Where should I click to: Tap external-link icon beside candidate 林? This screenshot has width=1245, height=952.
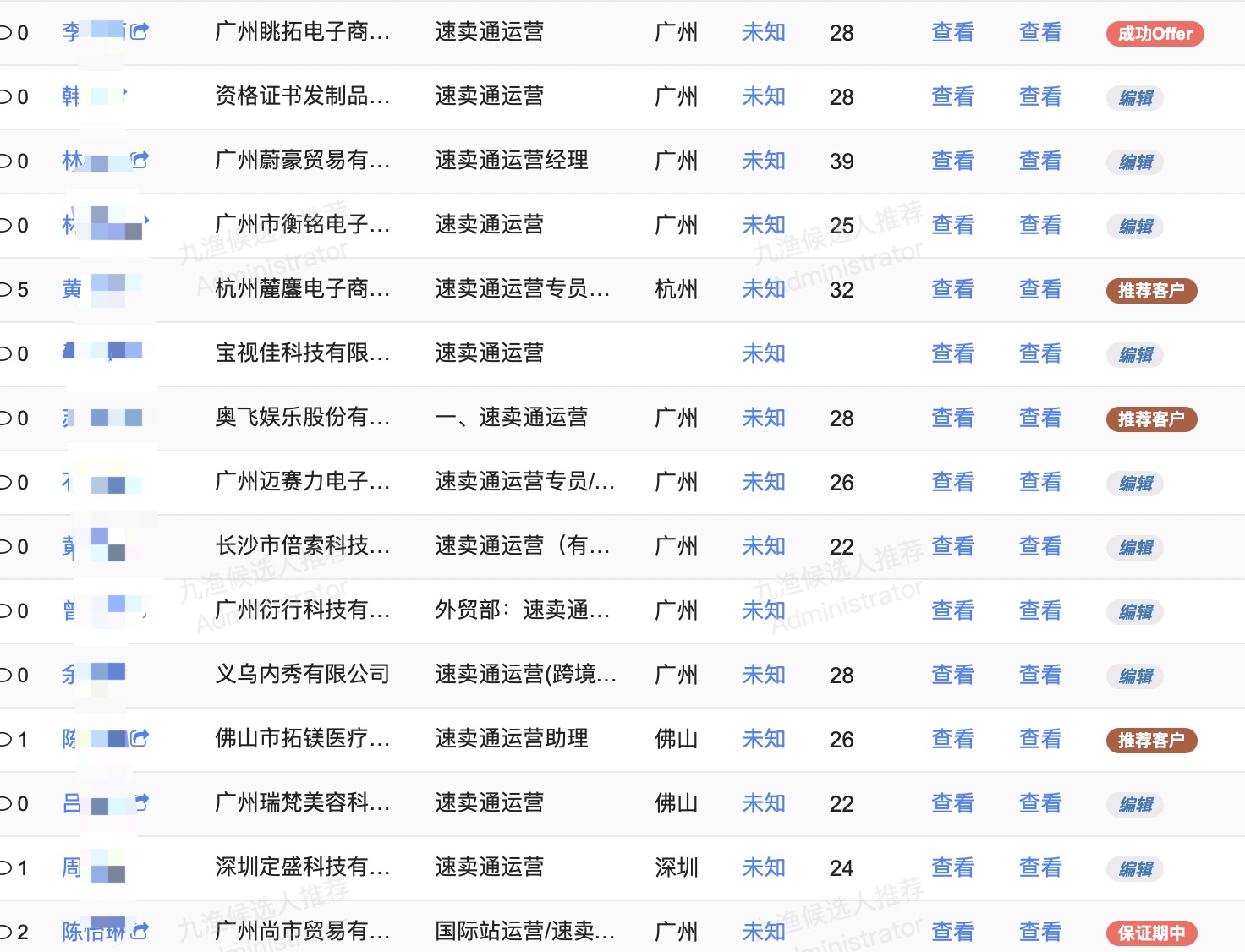pyautogui.click(x=140, y=160)
